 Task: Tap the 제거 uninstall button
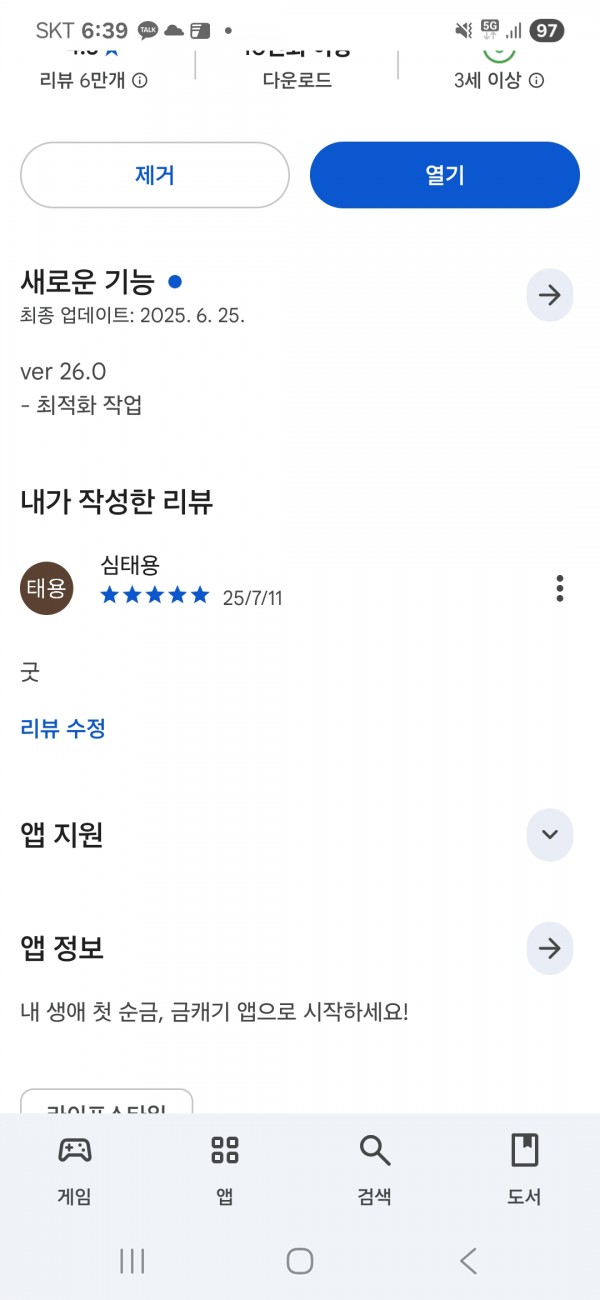point(155,175)
